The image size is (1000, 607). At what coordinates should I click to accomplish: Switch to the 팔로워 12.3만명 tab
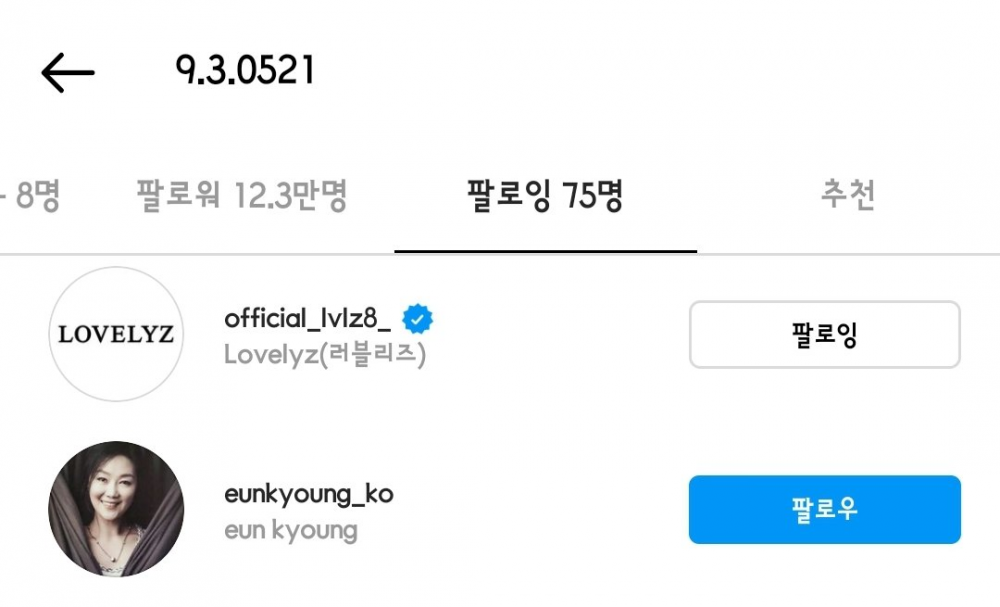click(x=241, y=196)
